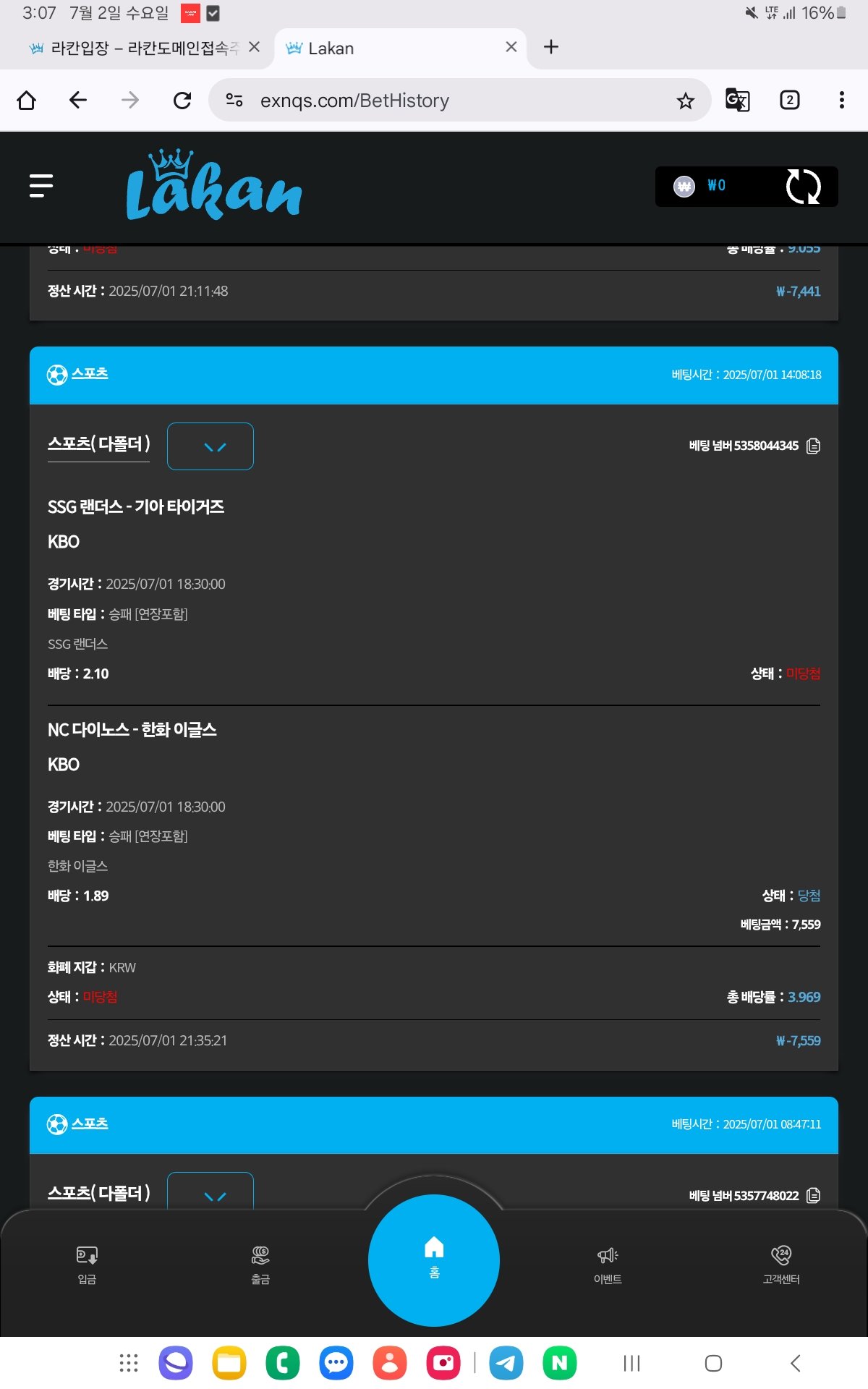
Task: Open the browser translate option
Action: 737,100
